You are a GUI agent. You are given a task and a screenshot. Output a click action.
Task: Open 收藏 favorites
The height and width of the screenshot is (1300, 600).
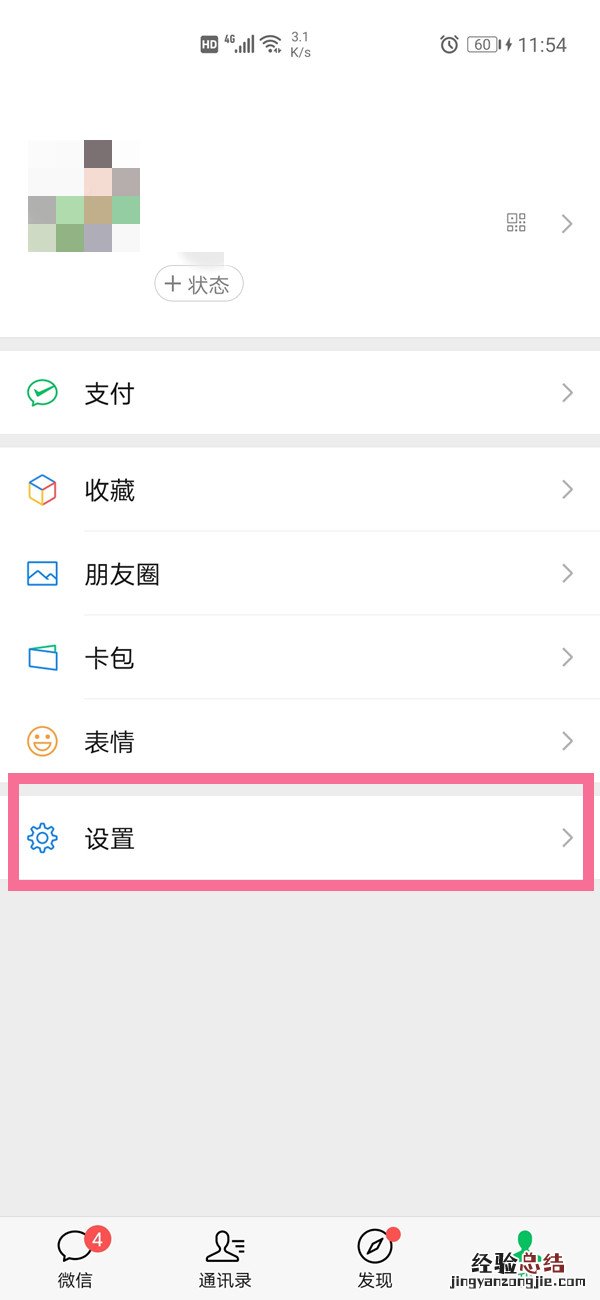click(x=300, y=490)
